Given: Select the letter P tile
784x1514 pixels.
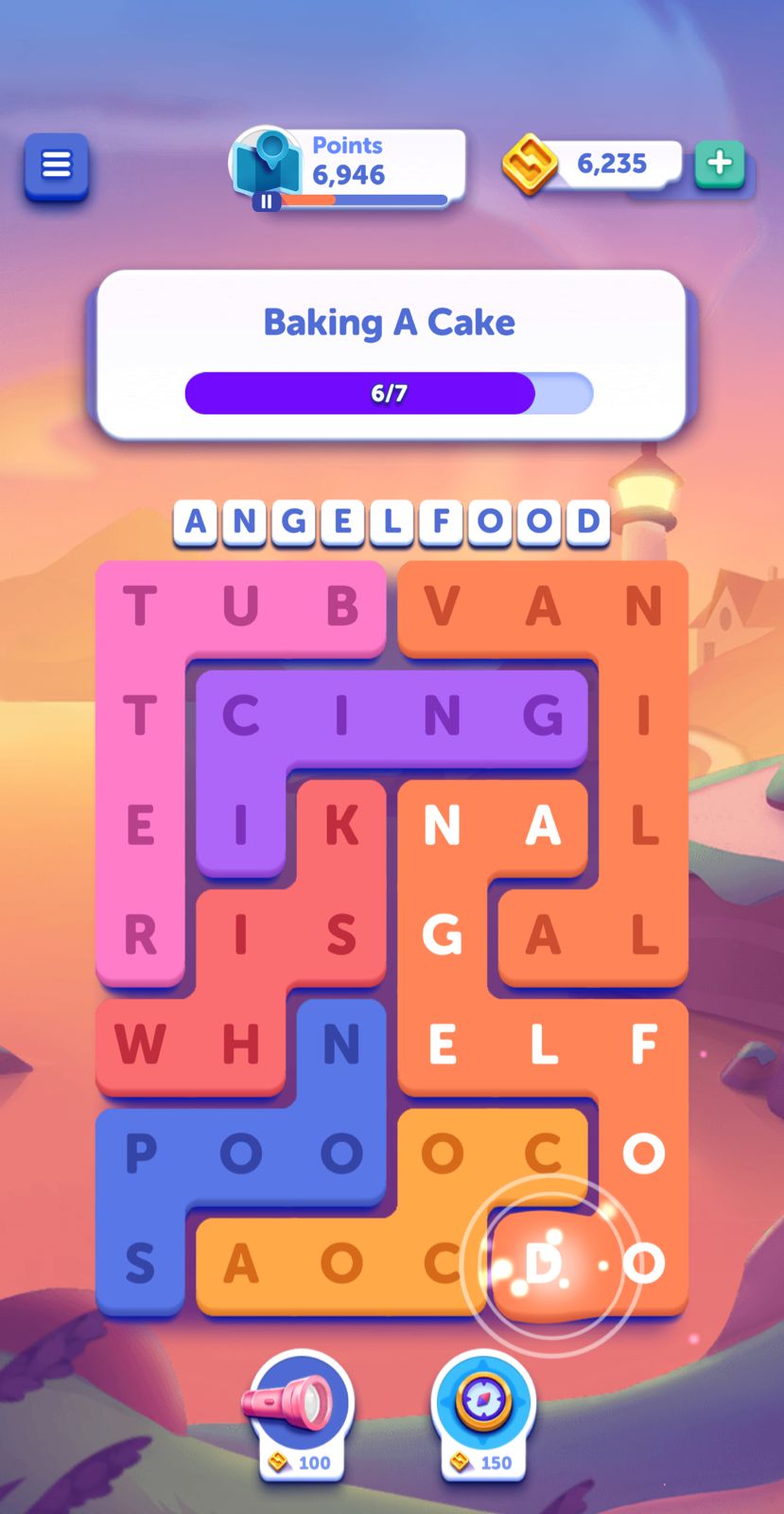Looking at the screenshot, I should (x=140, y=1153).
